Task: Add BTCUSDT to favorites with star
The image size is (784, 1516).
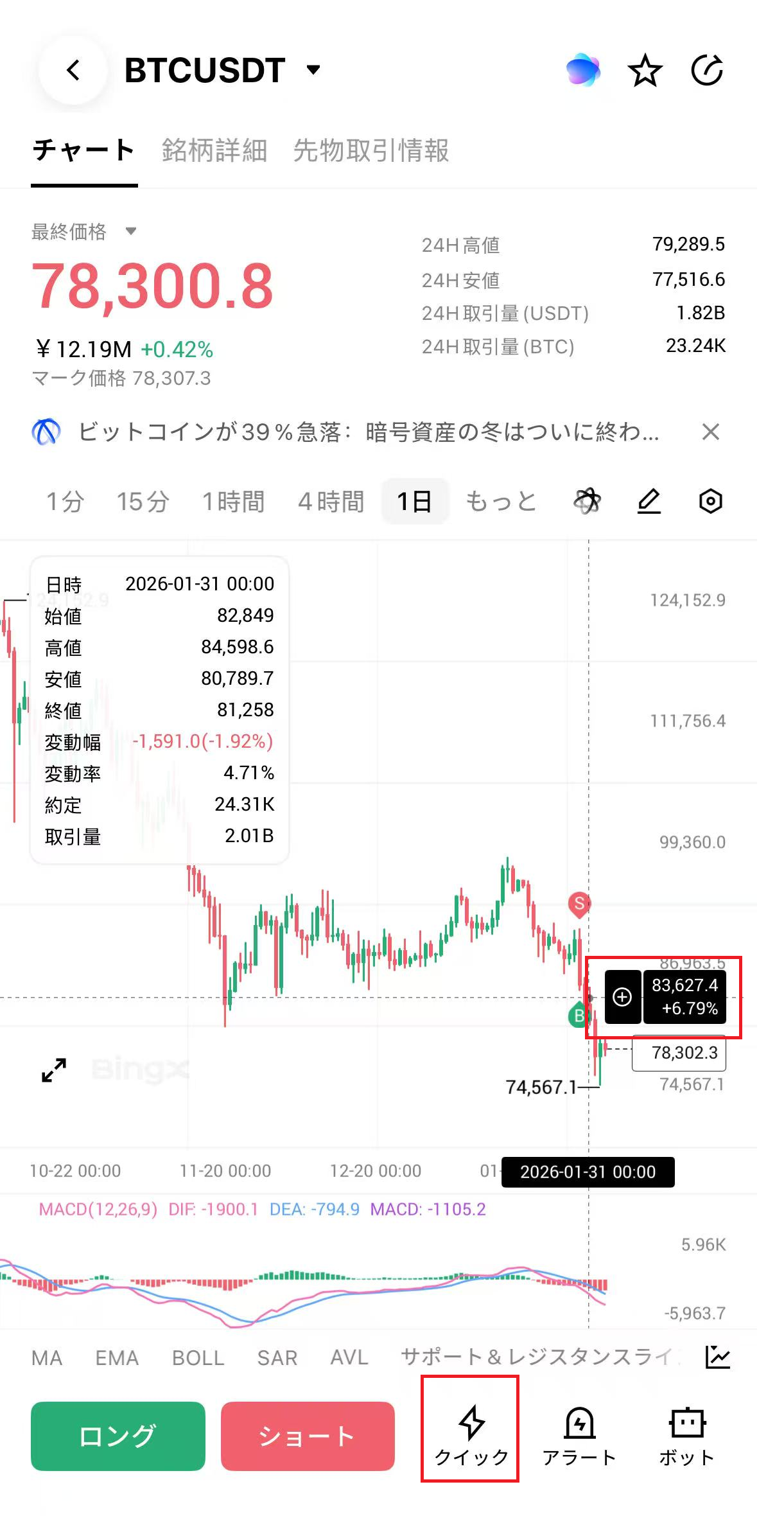Action: tap(645, 71)
